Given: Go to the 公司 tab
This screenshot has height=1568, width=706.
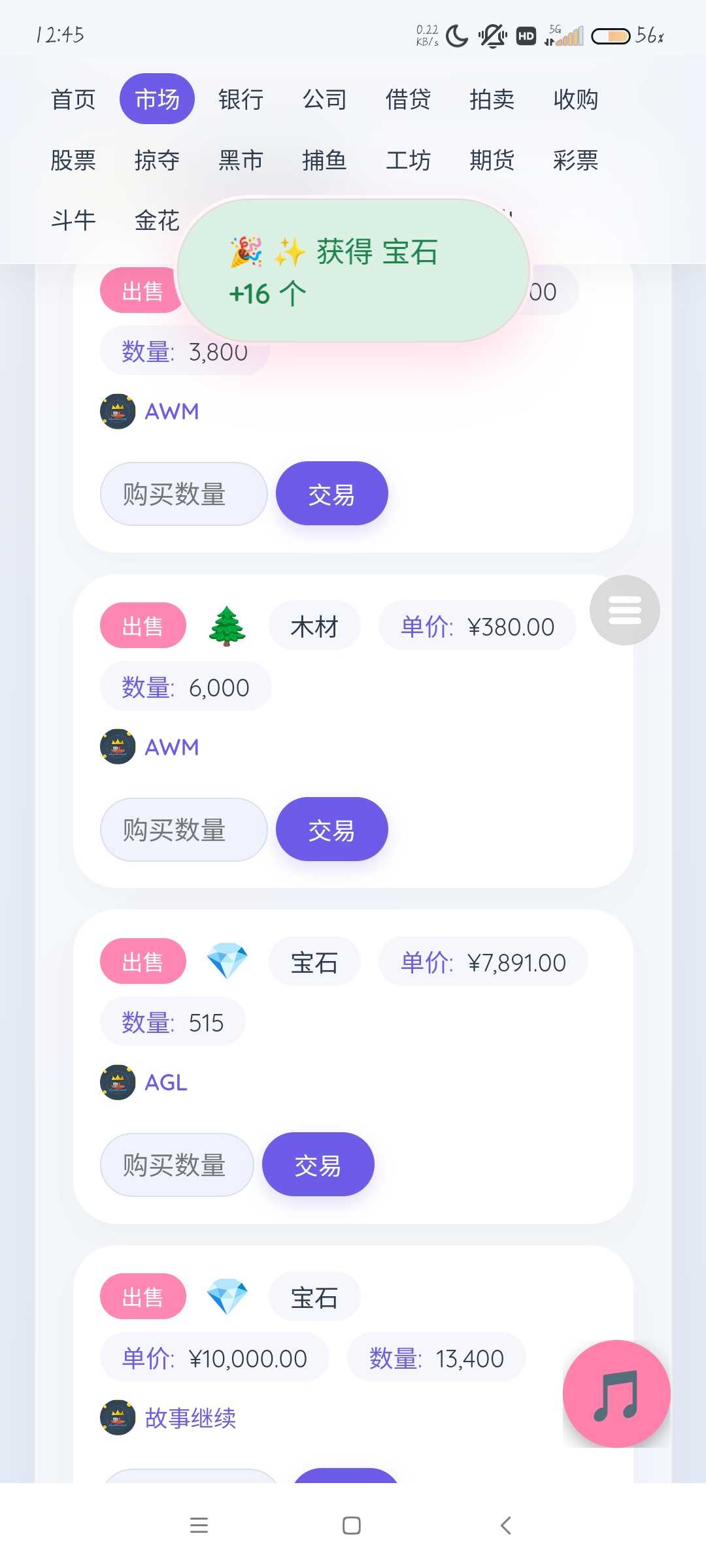Looking at the screenshot, I should point(324,100).
